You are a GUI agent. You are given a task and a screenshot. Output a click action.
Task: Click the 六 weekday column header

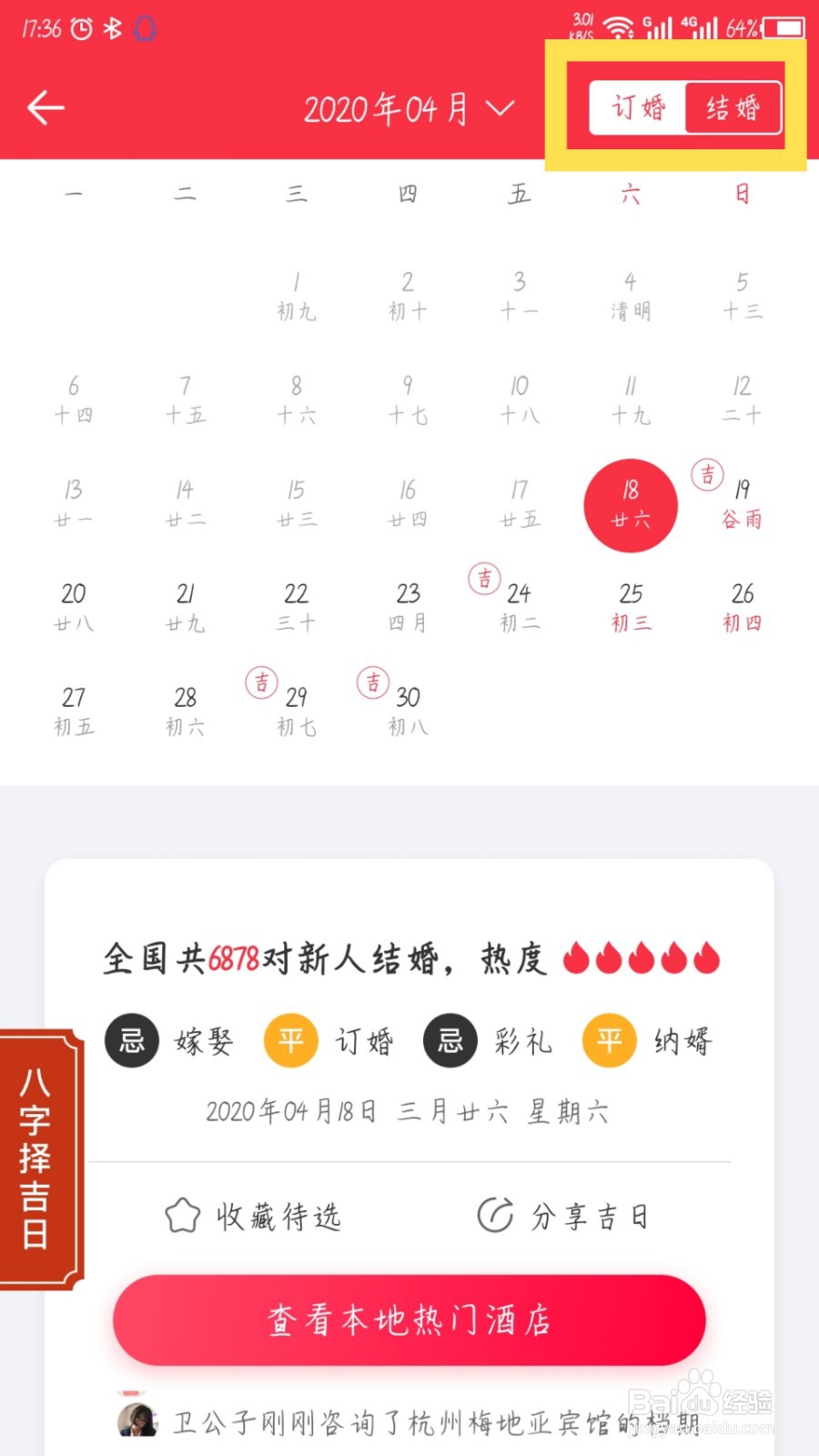pyautogui.click(x=632, y=194)
